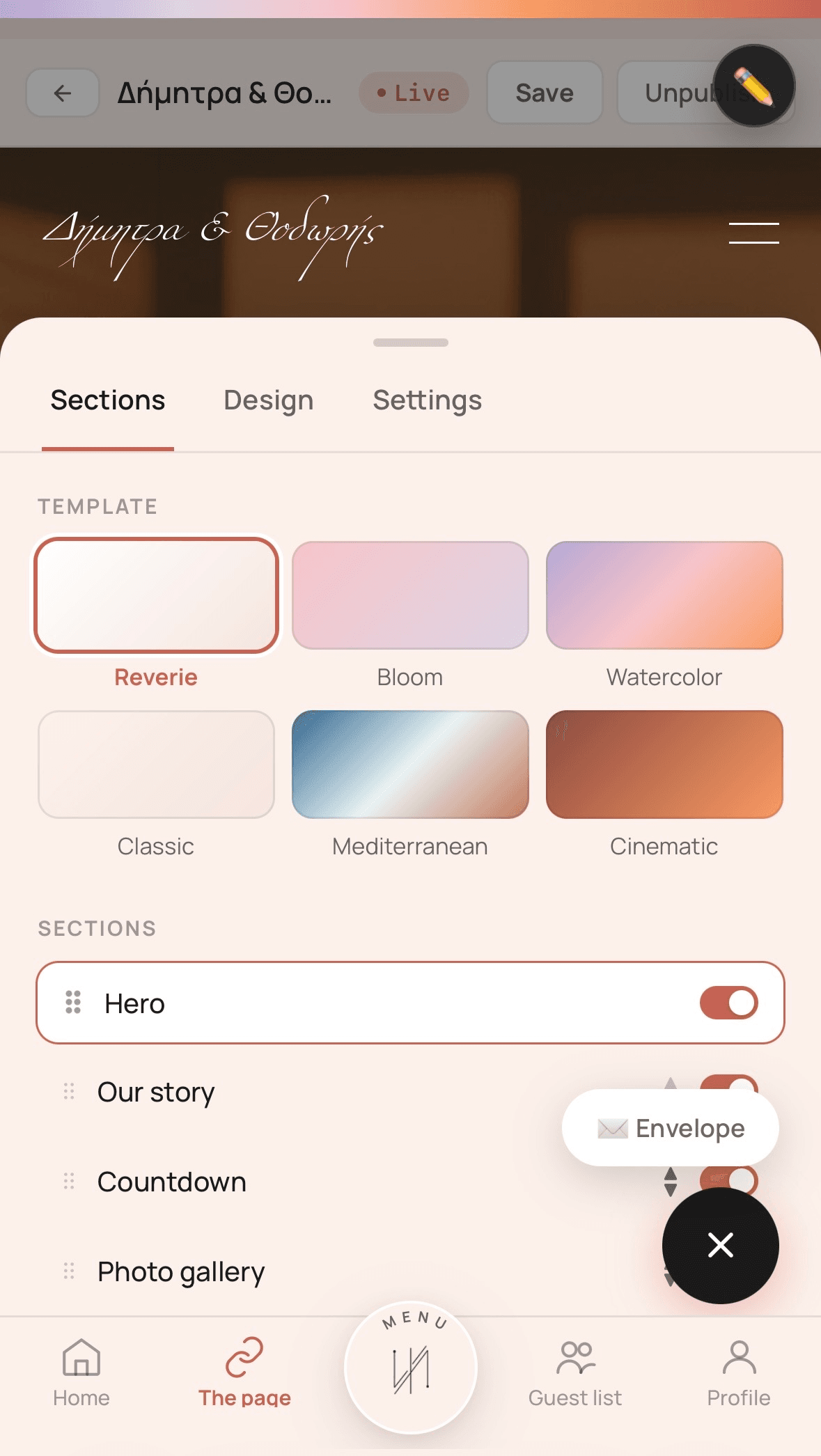Open the Our story section
This screenshot has width=821, height=1456.
(x=156, y=1092)
